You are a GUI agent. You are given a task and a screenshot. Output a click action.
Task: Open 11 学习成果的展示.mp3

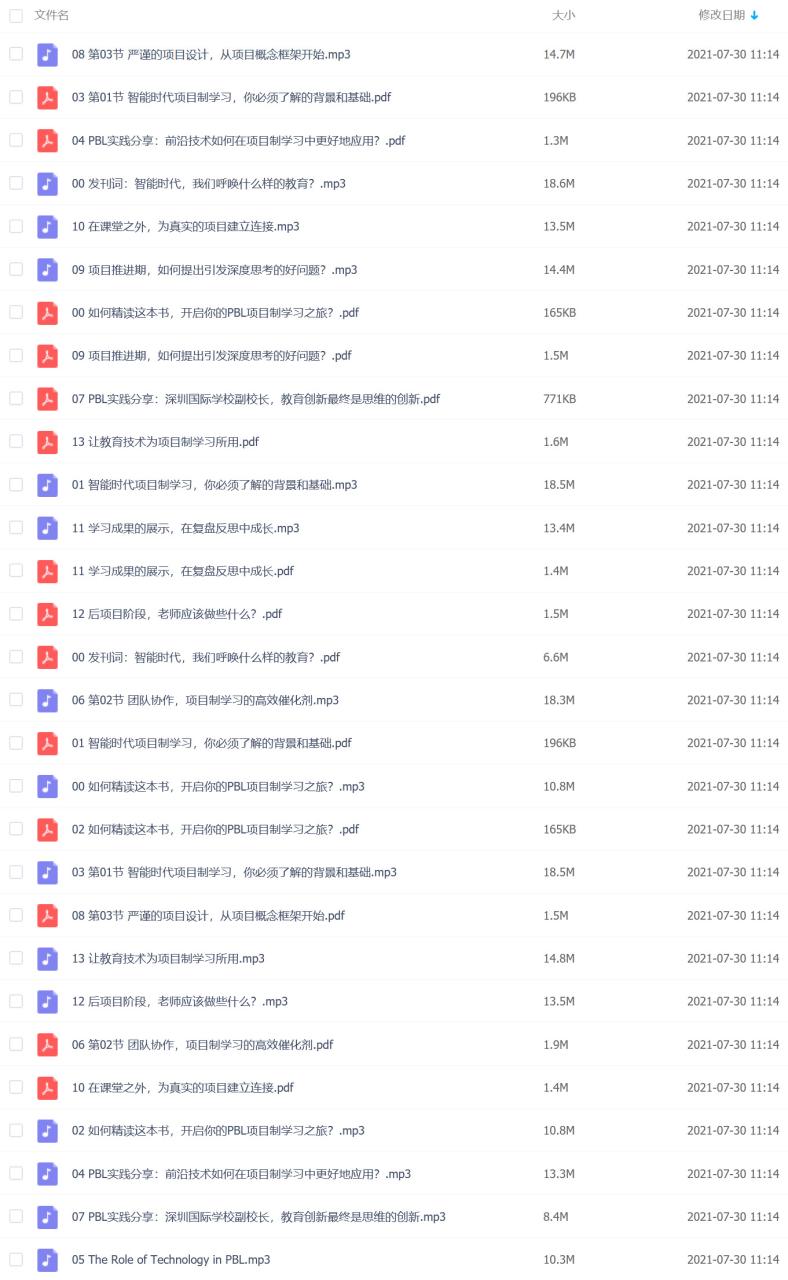coord(185,527)
